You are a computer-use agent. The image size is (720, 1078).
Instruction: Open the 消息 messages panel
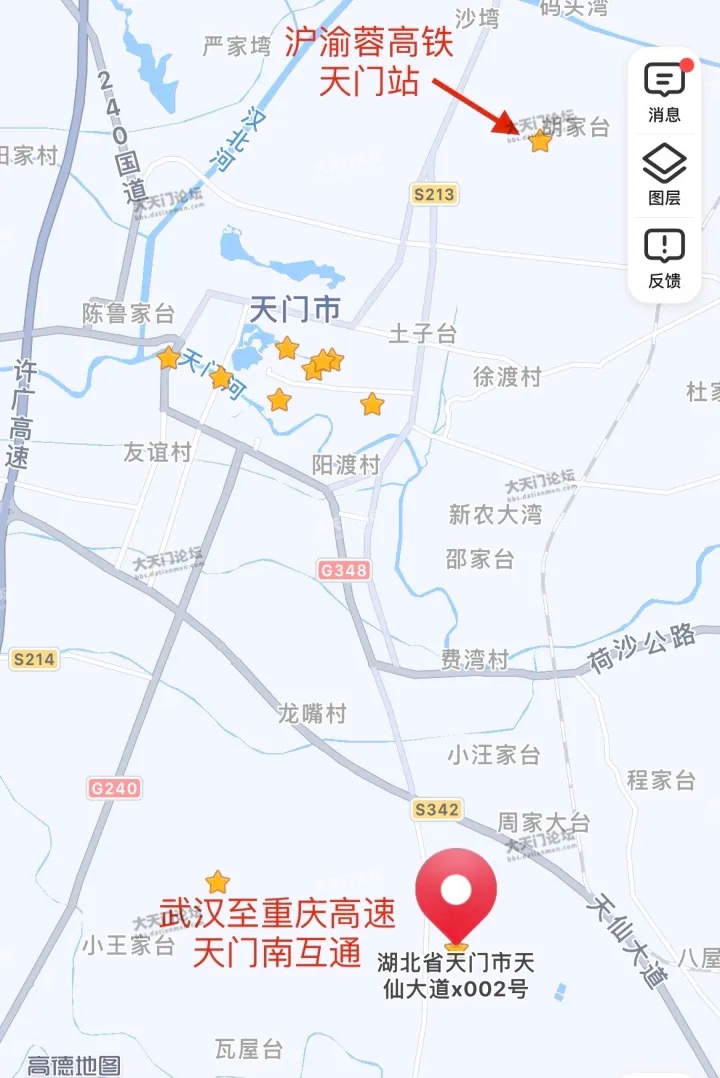point(663,92)
